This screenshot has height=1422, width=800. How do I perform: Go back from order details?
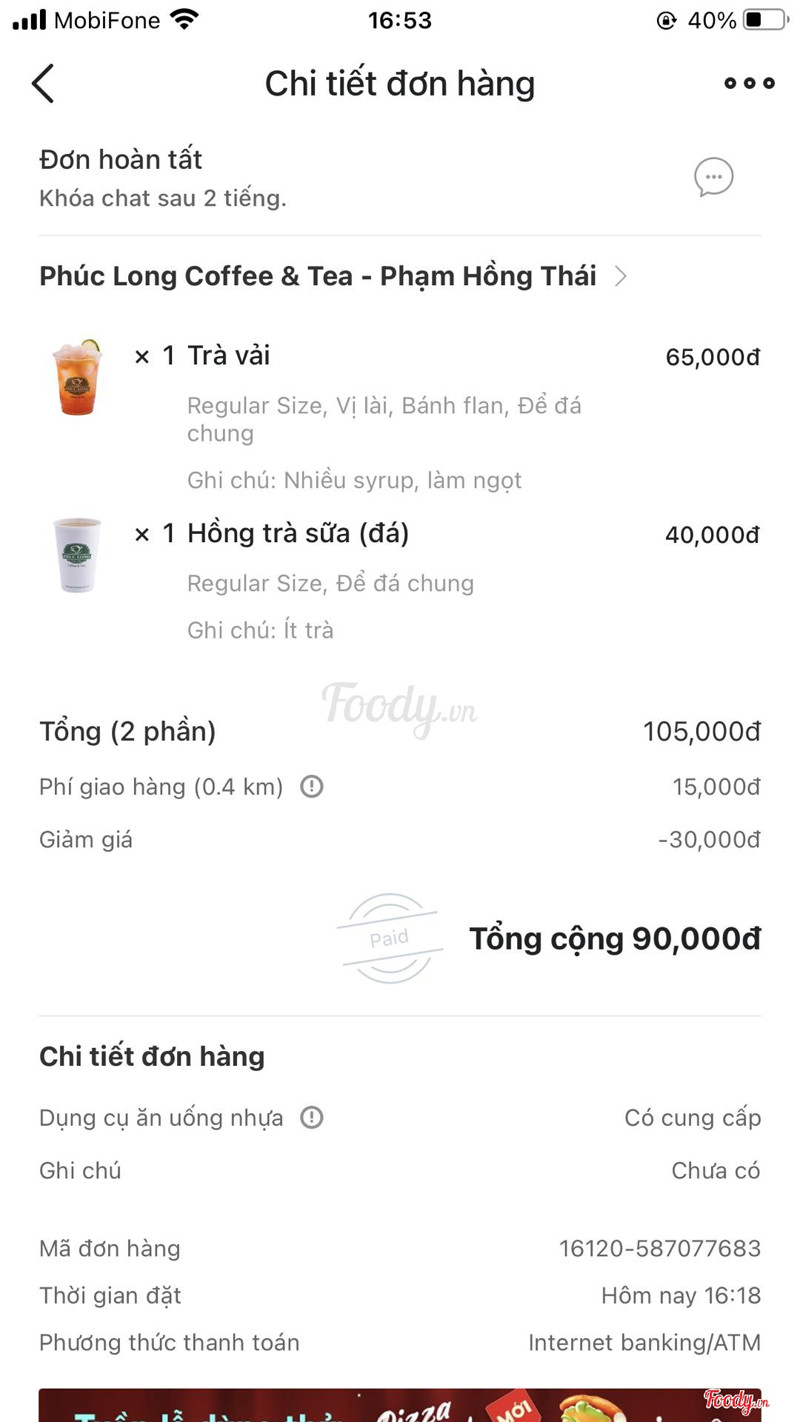pos(43,83)
